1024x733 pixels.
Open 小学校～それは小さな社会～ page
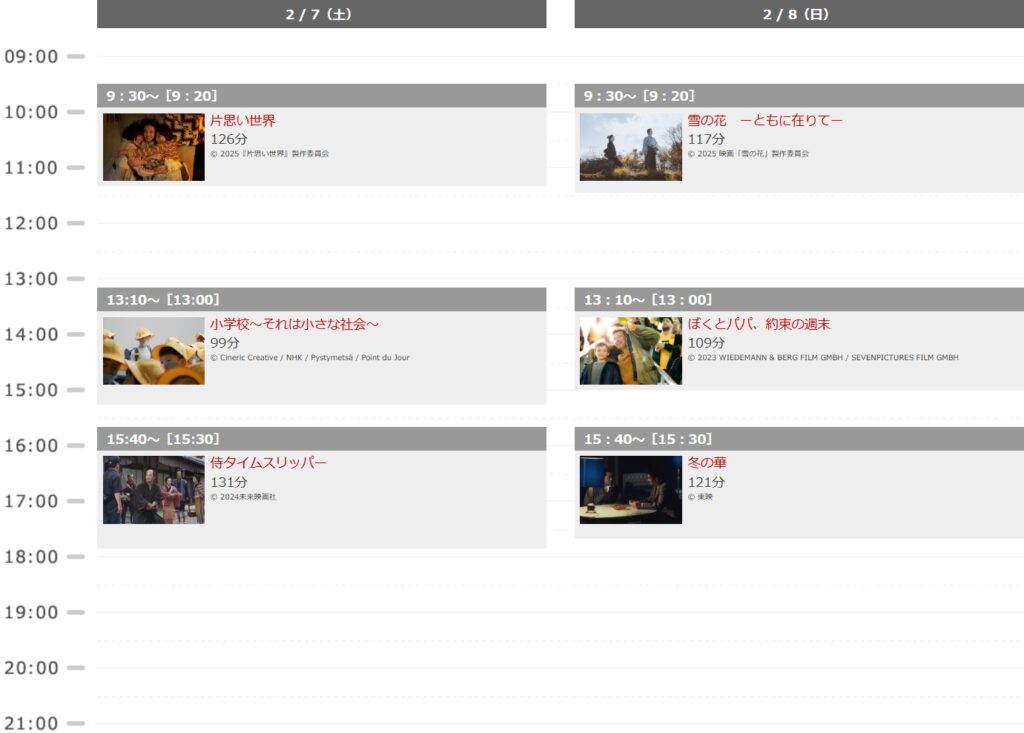click(294, 325)
